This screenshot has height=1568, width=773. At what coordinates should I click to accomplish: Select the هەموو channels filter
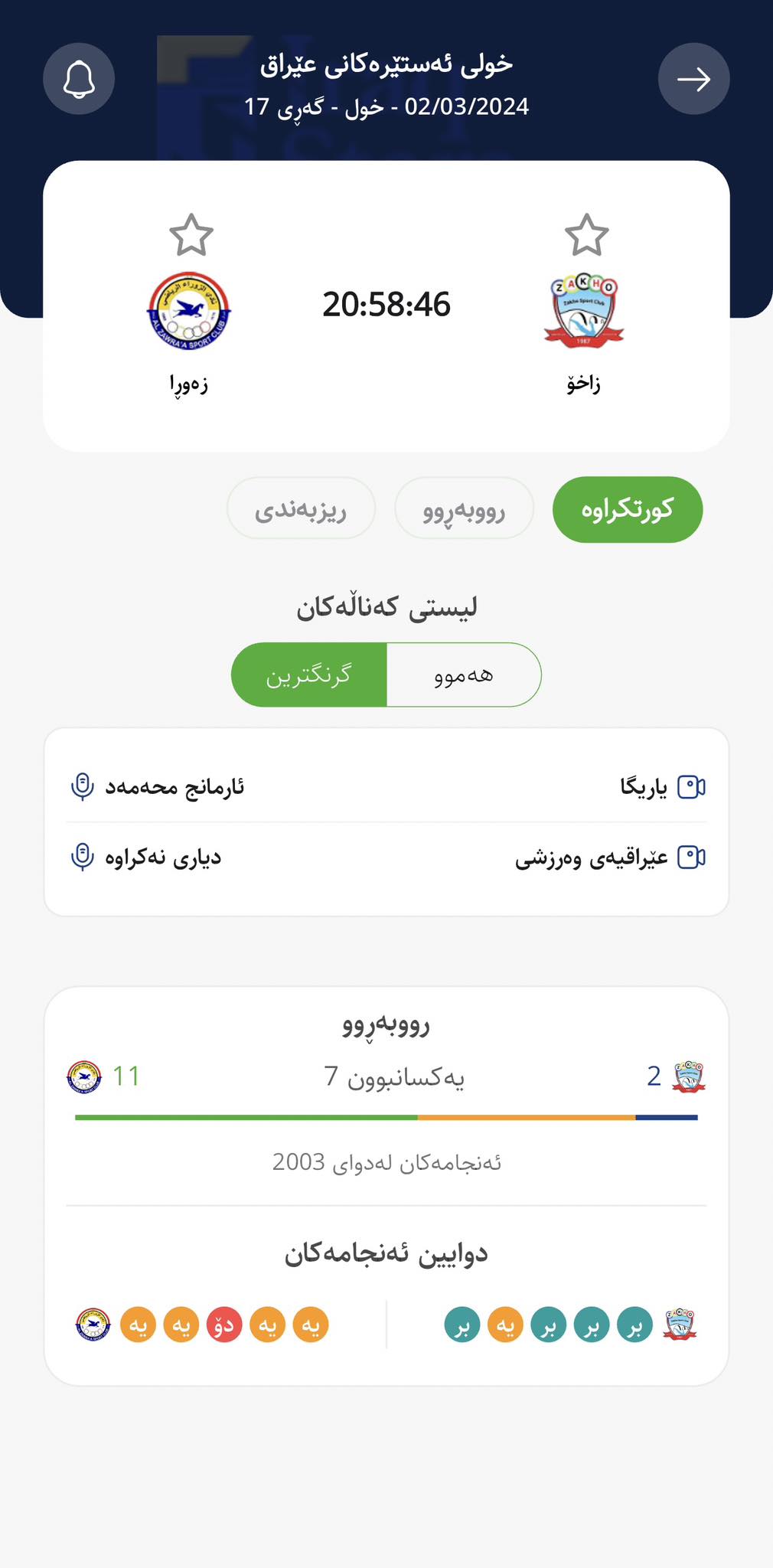click(x=464, y=675)
